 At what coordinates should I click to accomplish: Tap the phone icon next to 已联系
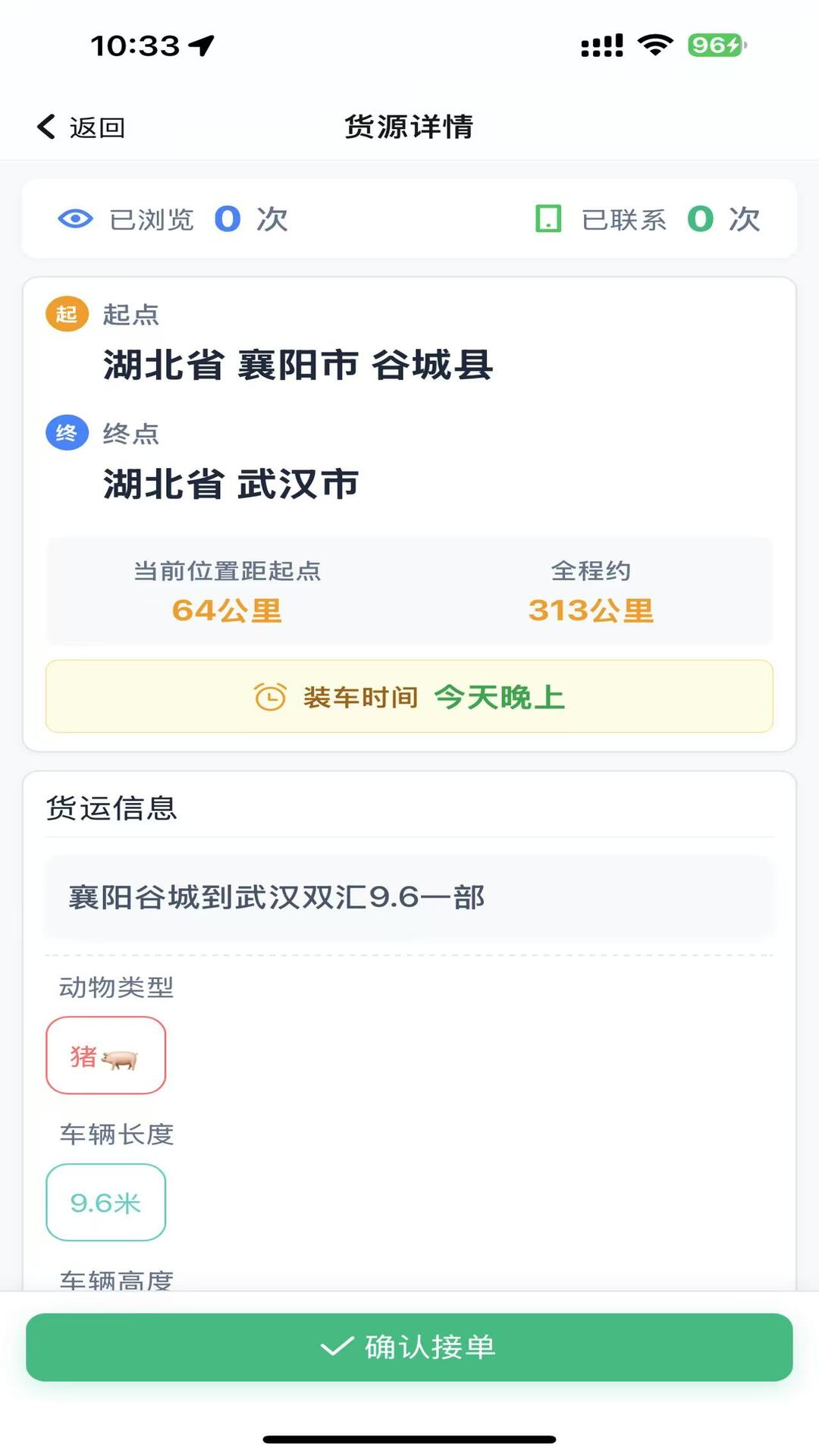coord(548,220)
